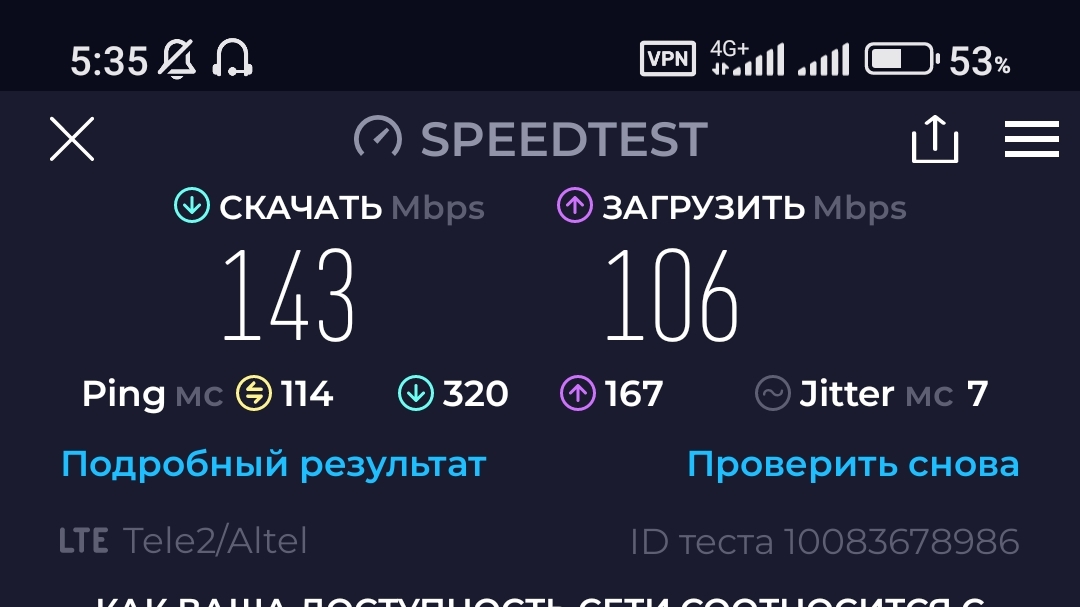This screenshot has height=607, width=1080.
Task: Open Подробный результат link
Action: [273, 464]
